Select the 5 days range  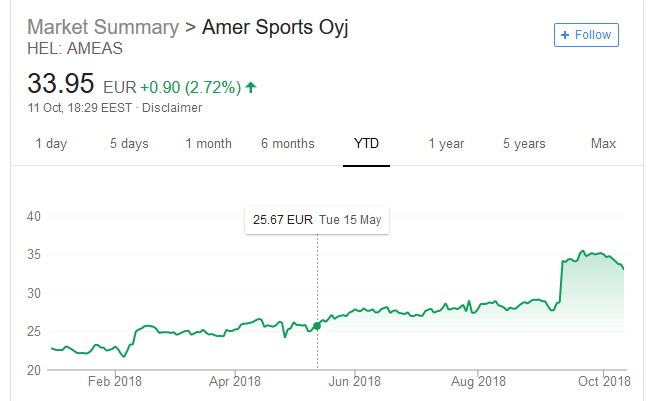[x=129, y=144]
